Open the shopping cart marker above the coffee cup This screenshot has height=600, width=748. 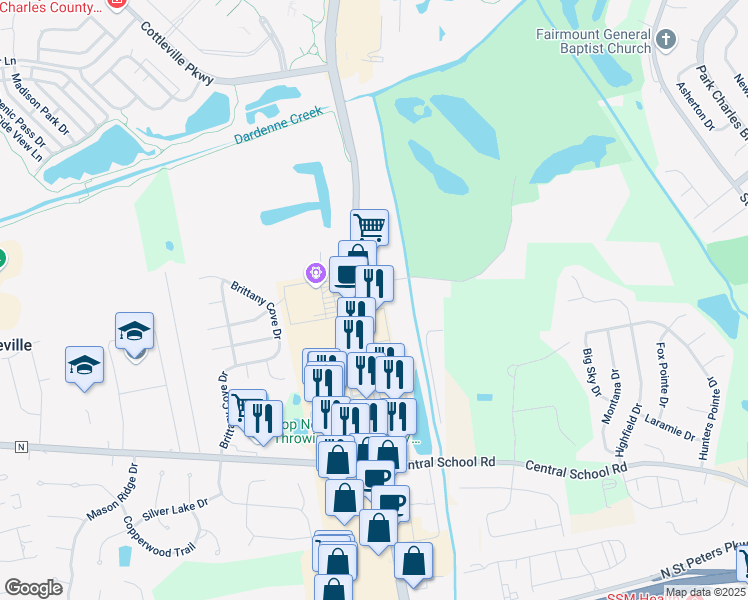[x=369, y=226]
